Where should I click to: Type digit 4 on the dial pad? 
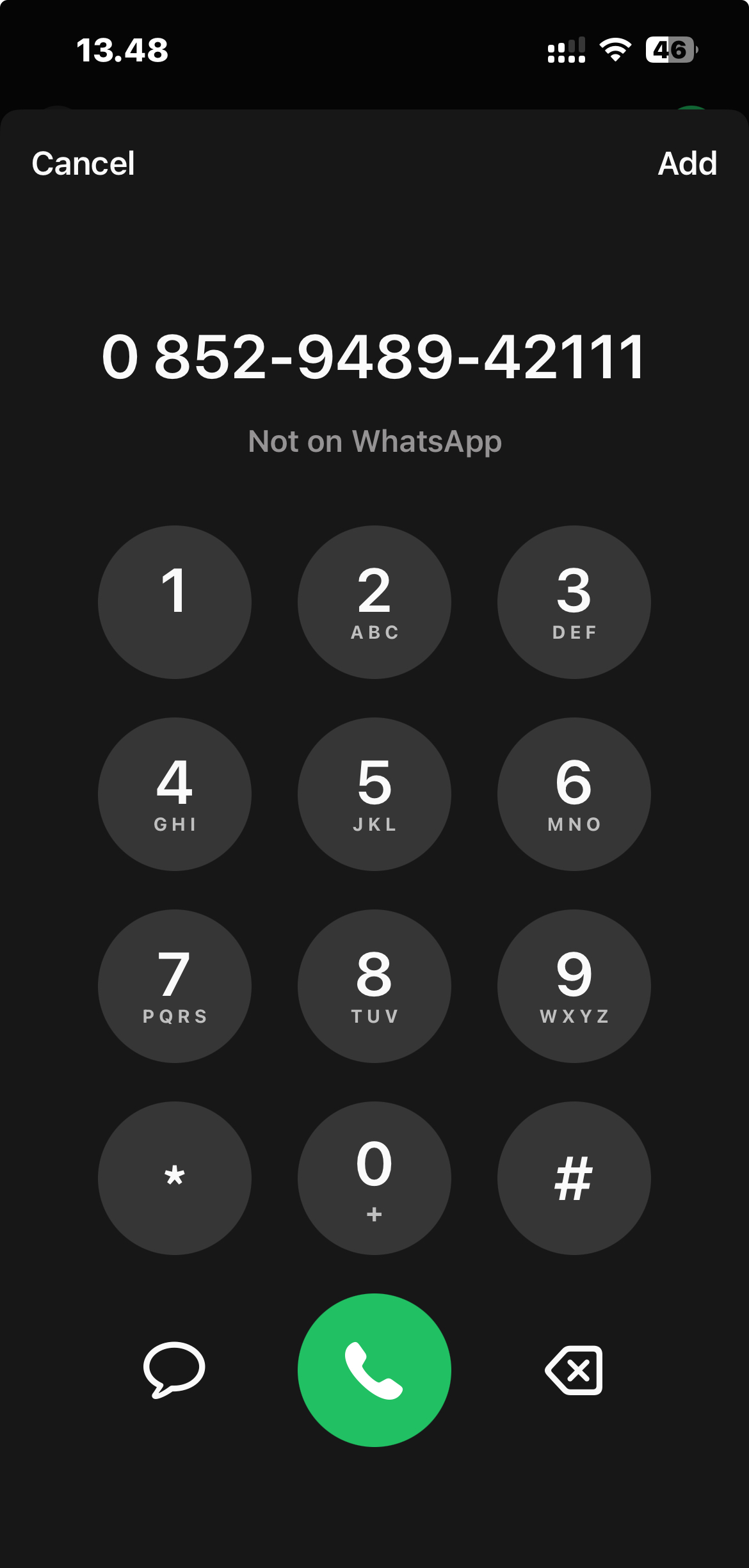coord(175,794)
